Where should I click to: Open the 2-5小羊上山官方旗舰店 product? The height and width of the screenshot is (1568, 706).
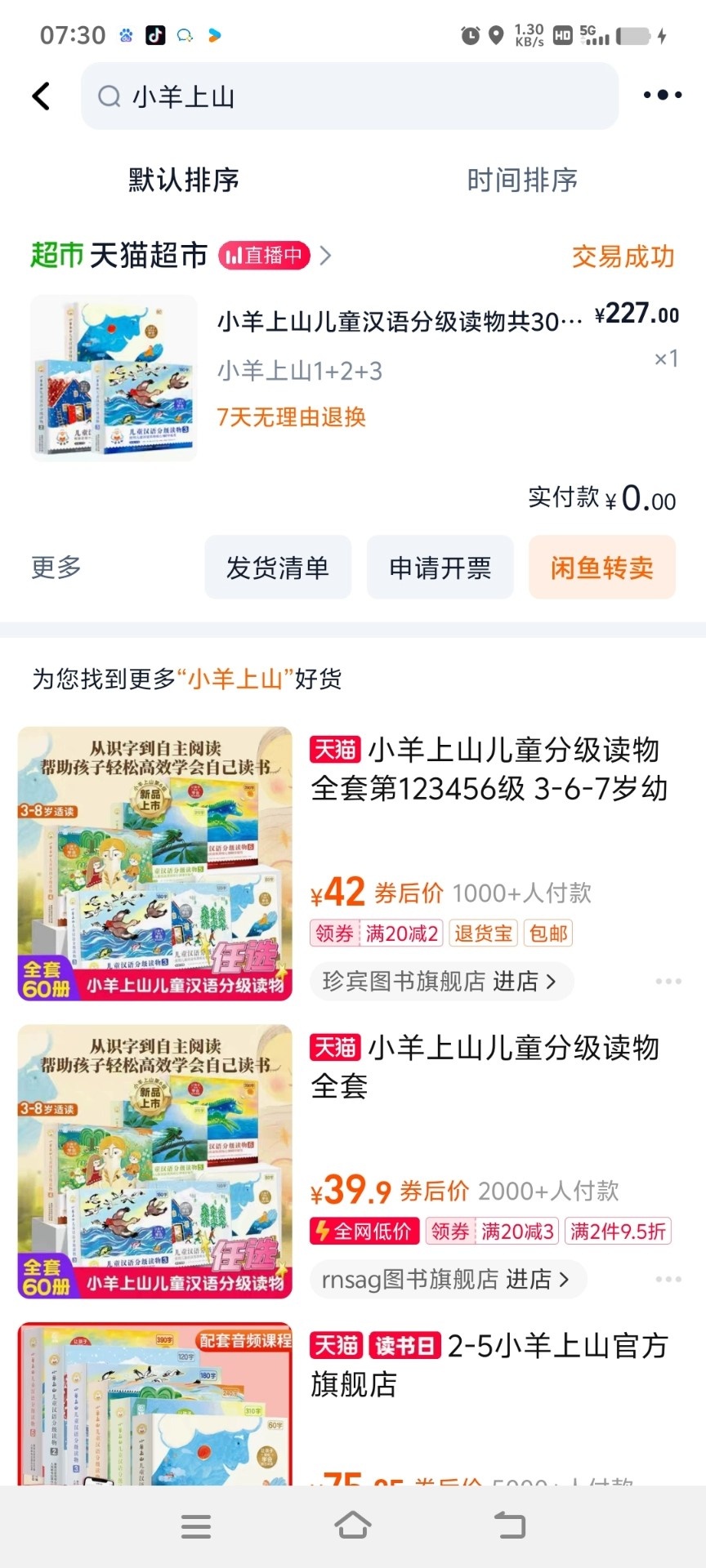pyautogui.click(x=489, y=1365)
